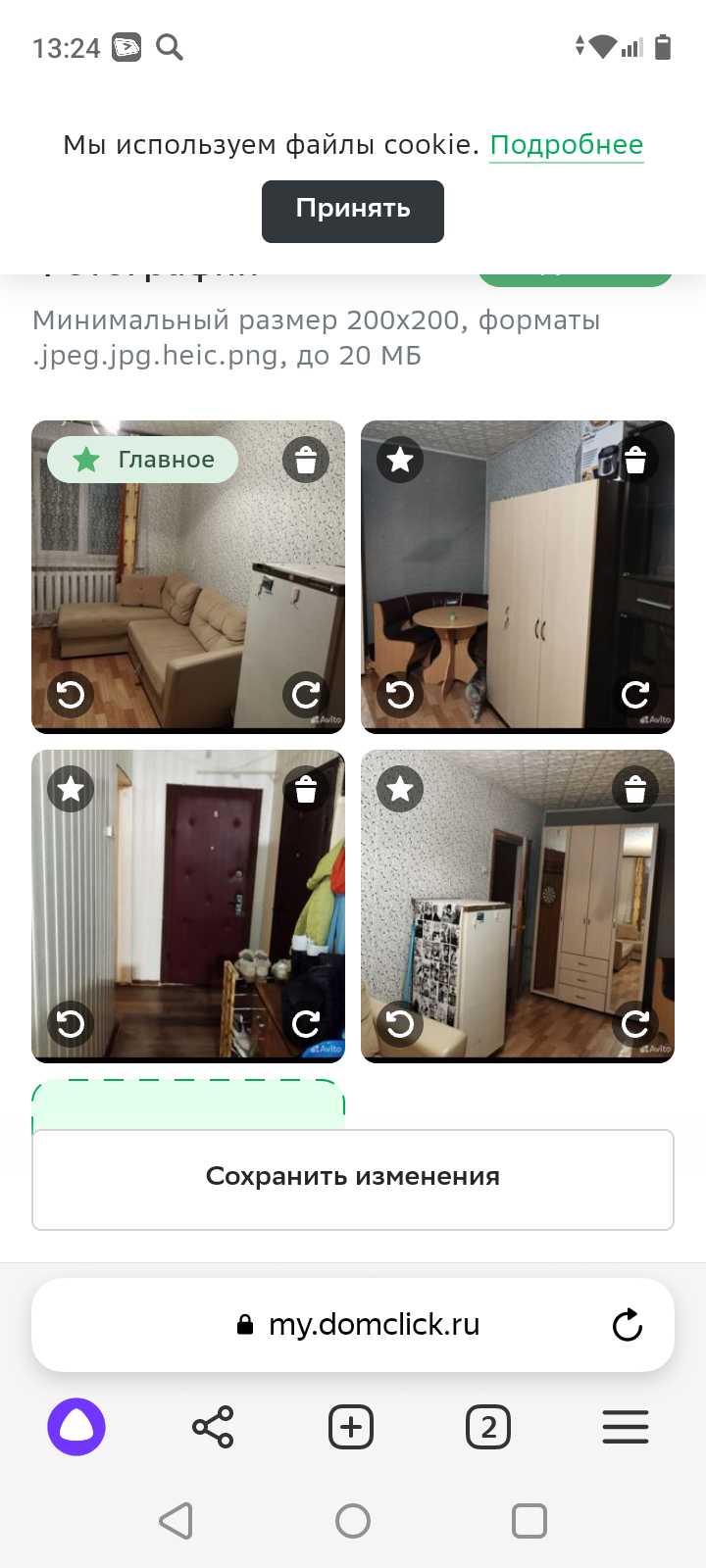Open the browser tabs switcher
The height and width of the screenshot is (1568, 706).
(x=488, y=1427)
